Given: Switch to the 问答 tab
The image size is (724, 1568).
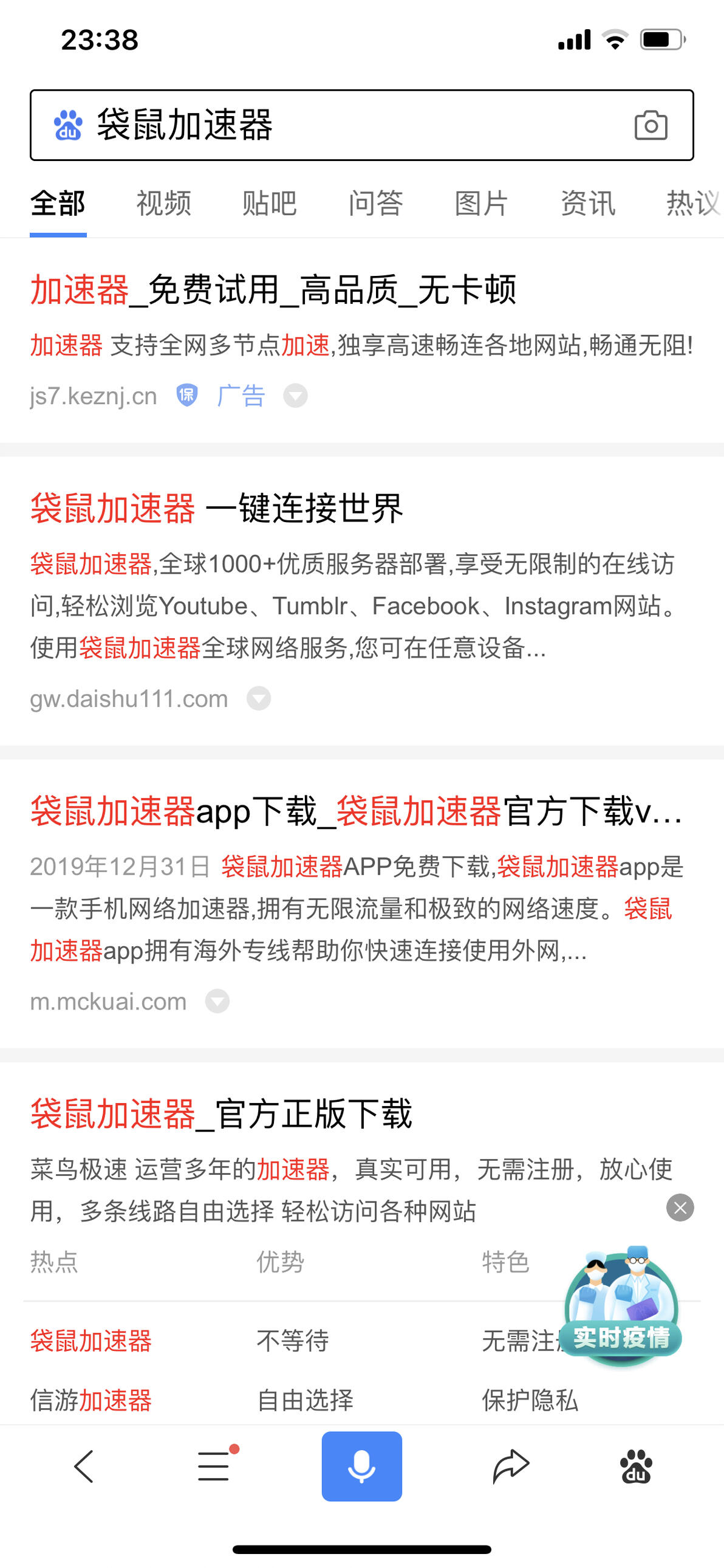Looking at the screenshot, I should pyautogui.click(x=375, y=204).
